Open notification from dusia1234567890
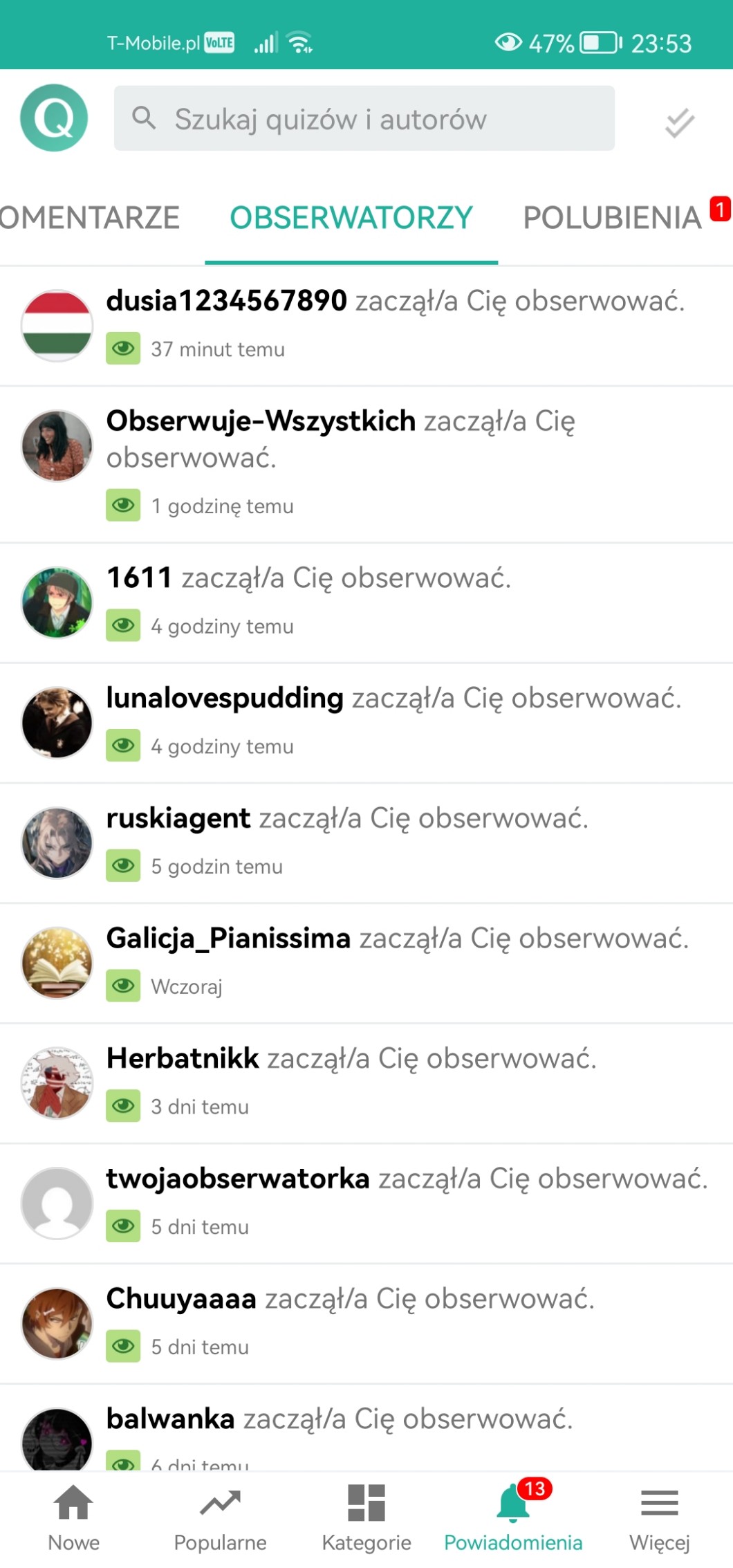Image resolution: width=733 pixels, height=1568 pixels. 366,325
